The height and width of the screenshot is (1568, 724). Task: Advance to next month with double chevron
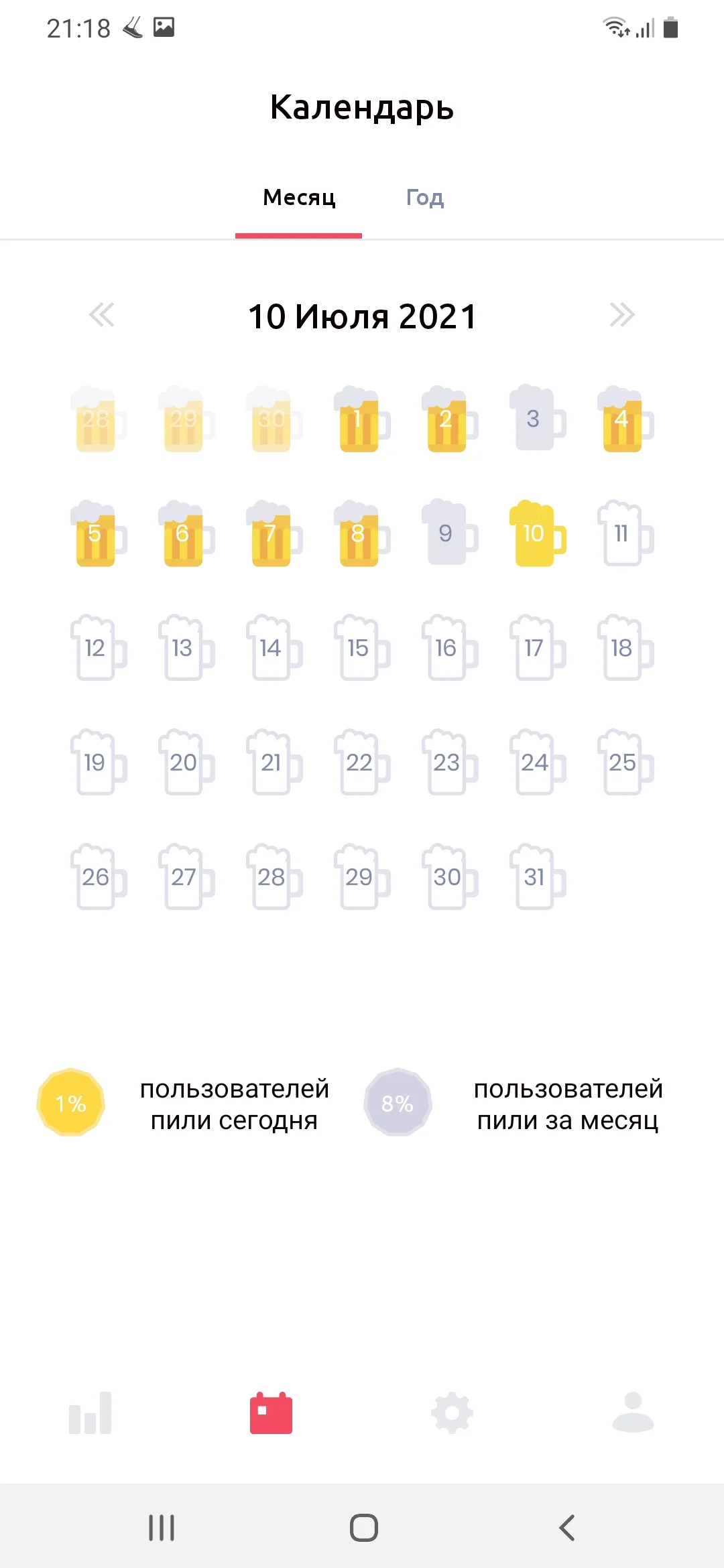coord(622,315)
